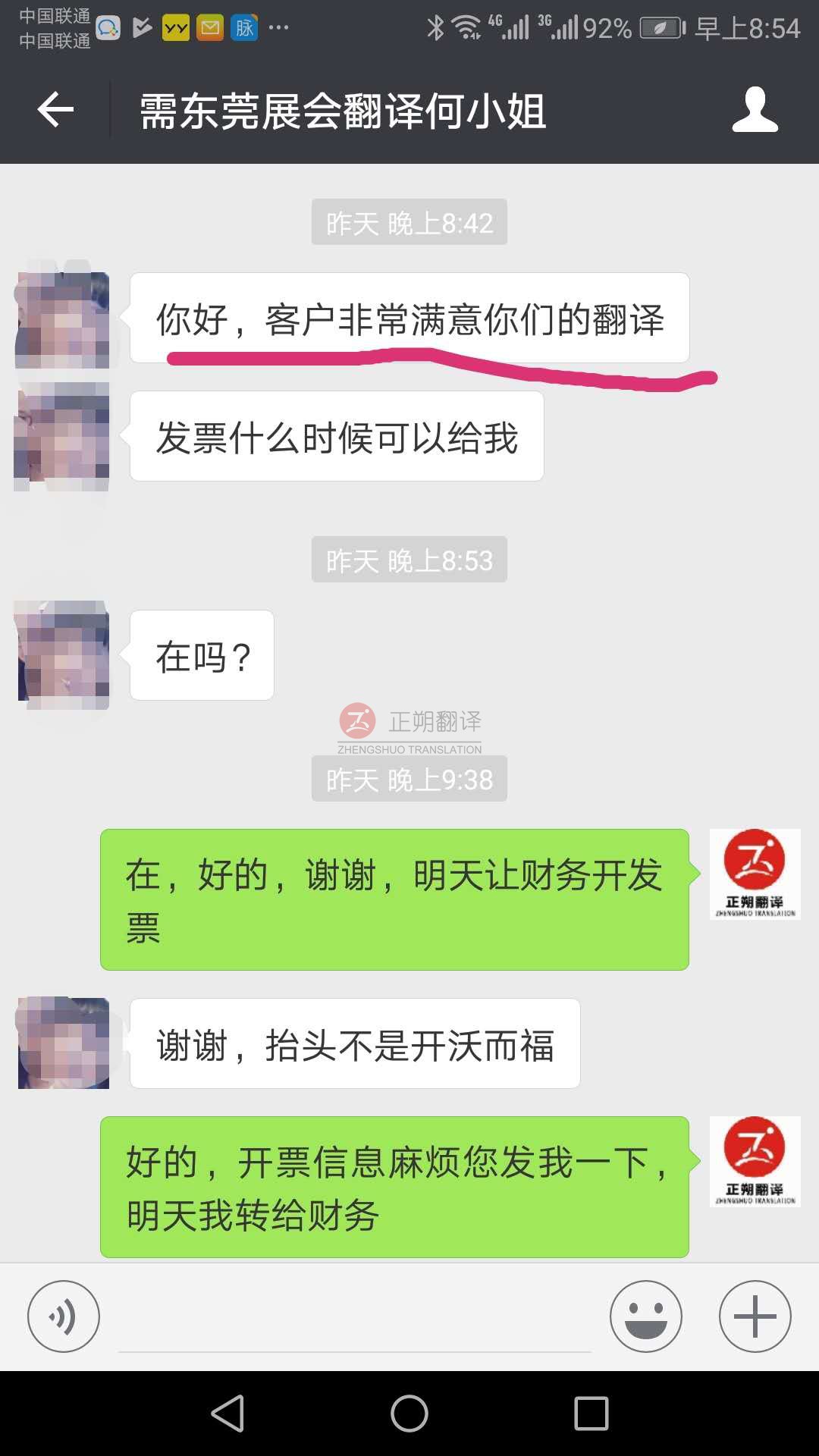The height and width of the screenshot is (1456, 819).
Task: Open recent apps from navigation bar
Action: click(591, 1414)
